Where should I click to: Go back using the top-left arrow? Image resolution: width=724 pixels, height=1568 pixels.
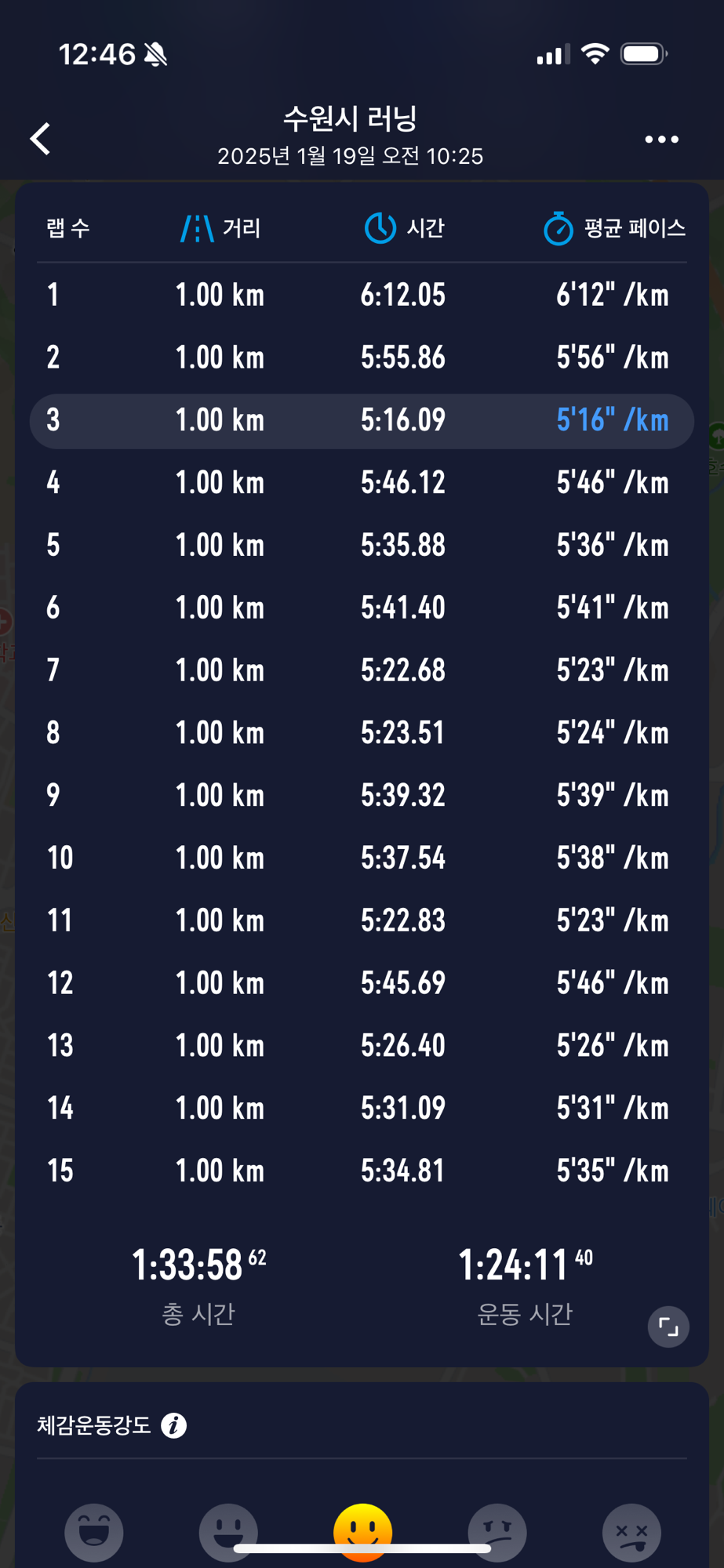(41, 139)
